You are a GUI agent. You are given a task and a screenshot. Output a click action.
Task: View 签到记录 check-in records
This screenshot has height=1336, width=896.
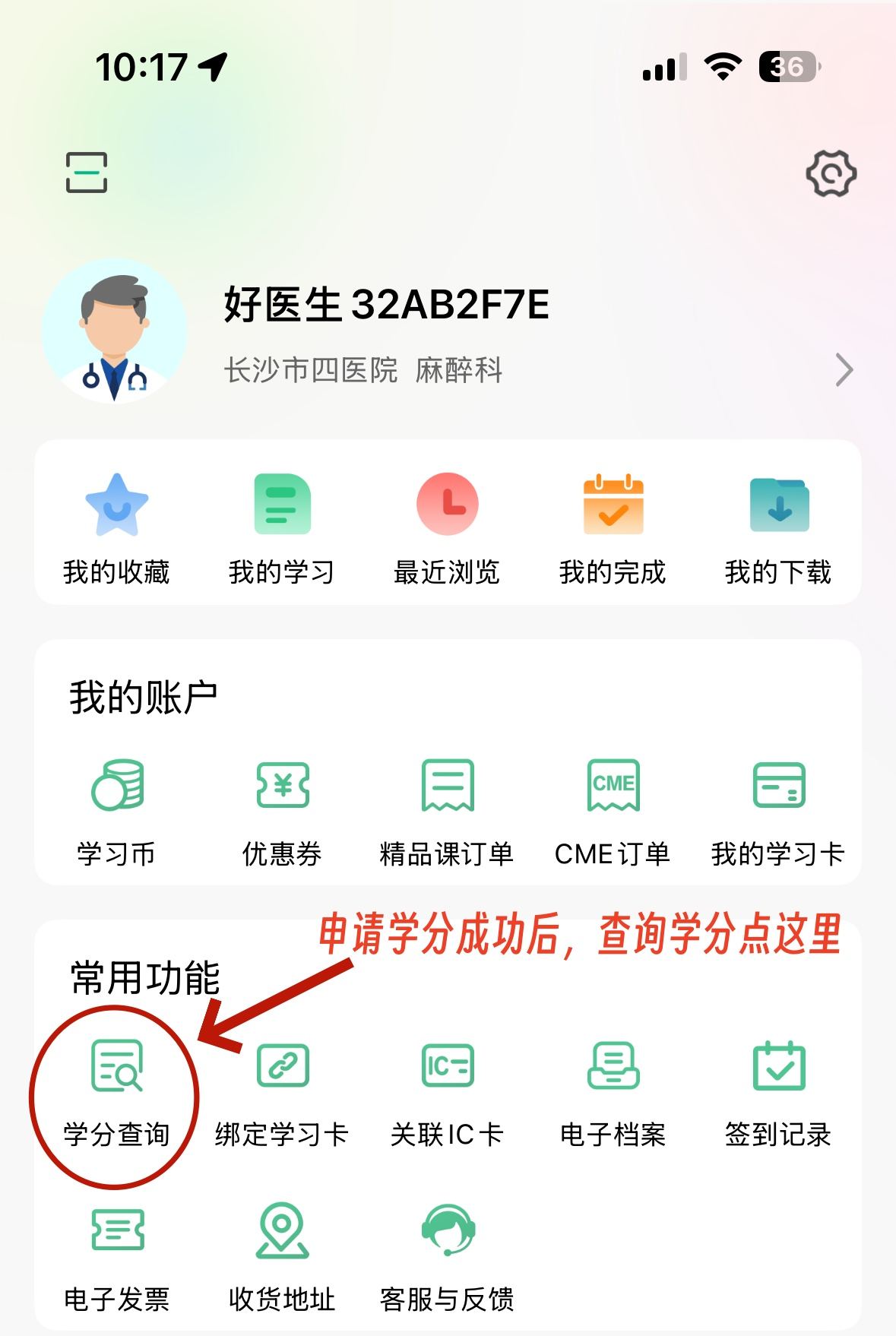pyautogui.click(x=778, y=1092)
